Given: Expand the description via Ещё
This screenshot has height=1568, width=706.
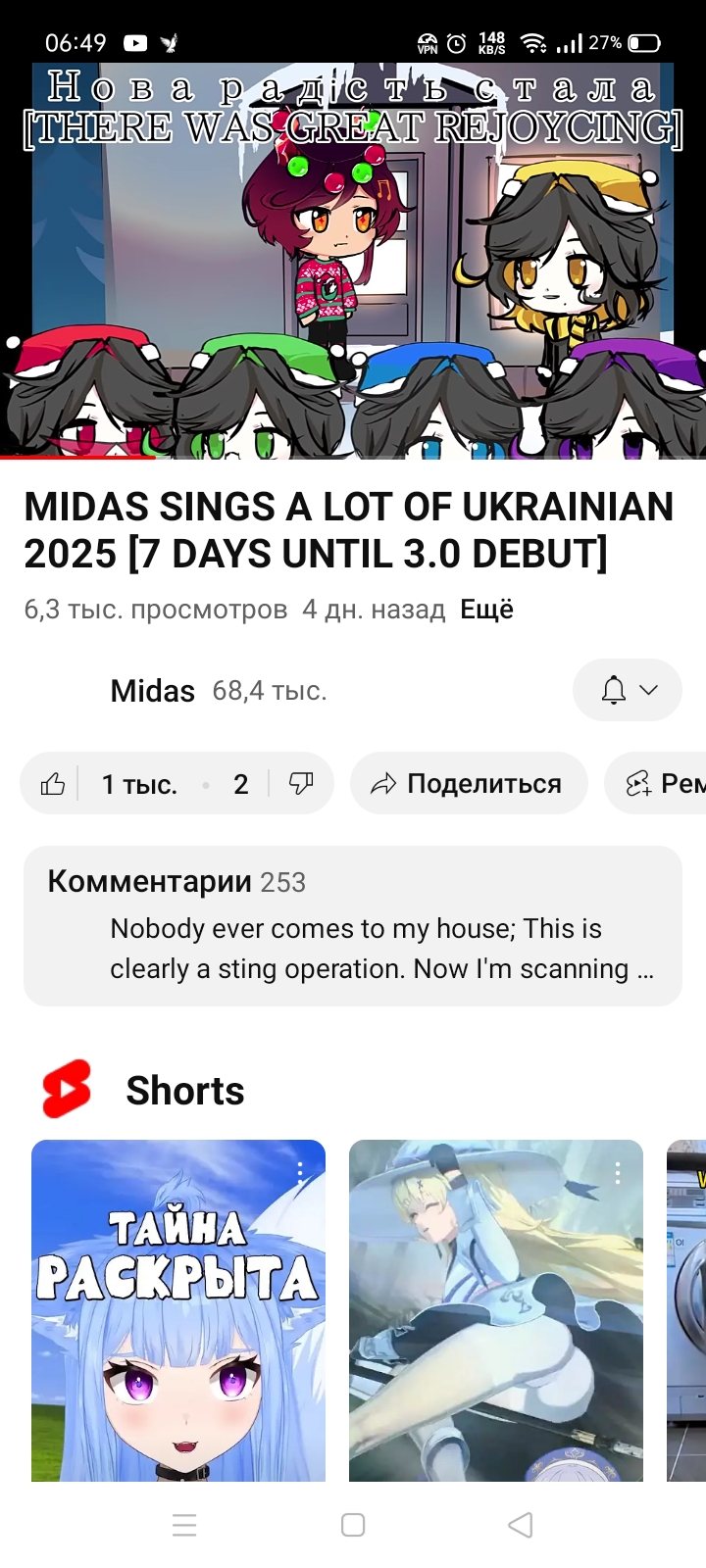Looking at the screenshot, I should pyautogui.click(x=486, y=610).
